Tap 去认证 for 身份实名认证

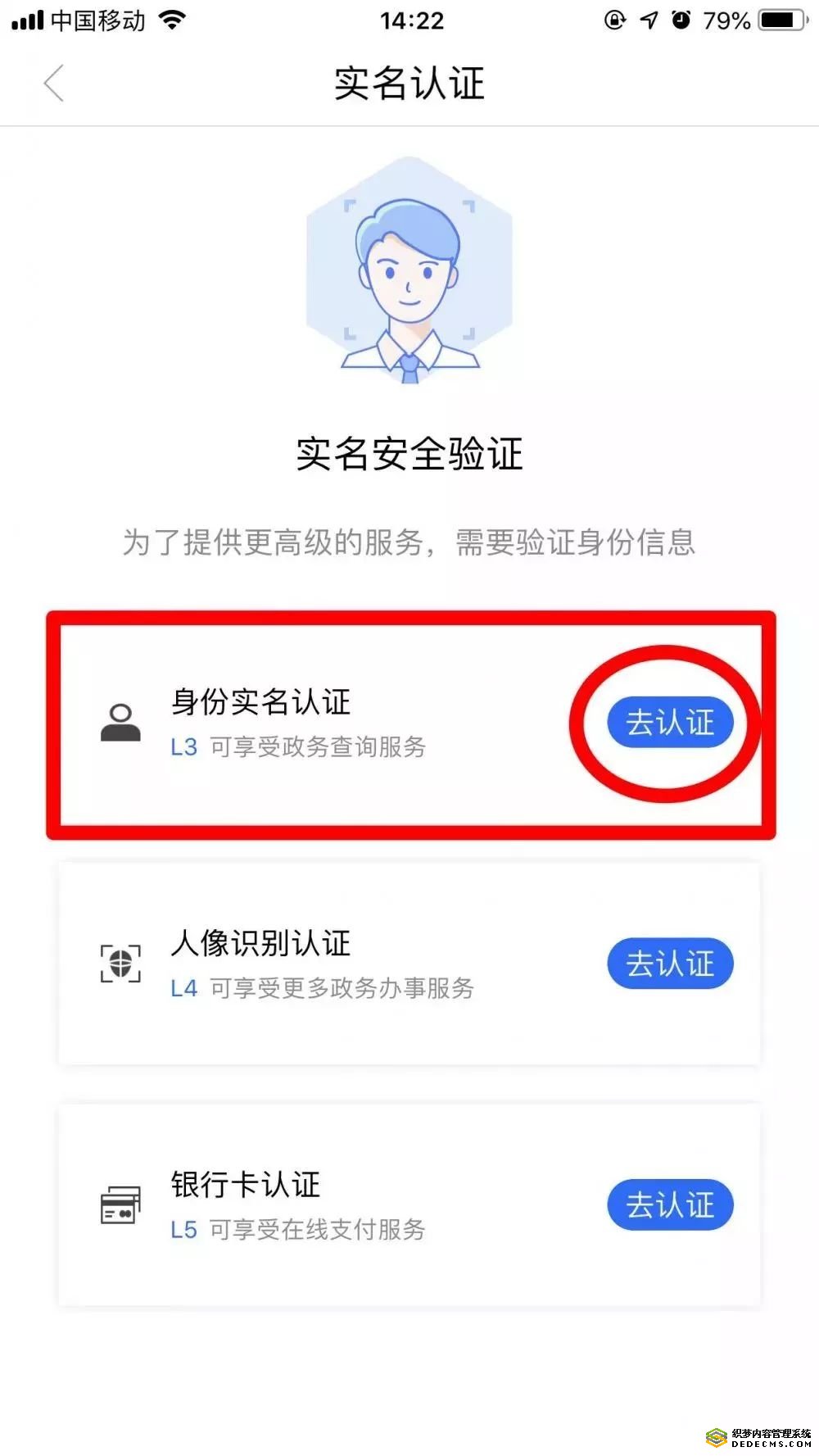click(x=670, y=723)
